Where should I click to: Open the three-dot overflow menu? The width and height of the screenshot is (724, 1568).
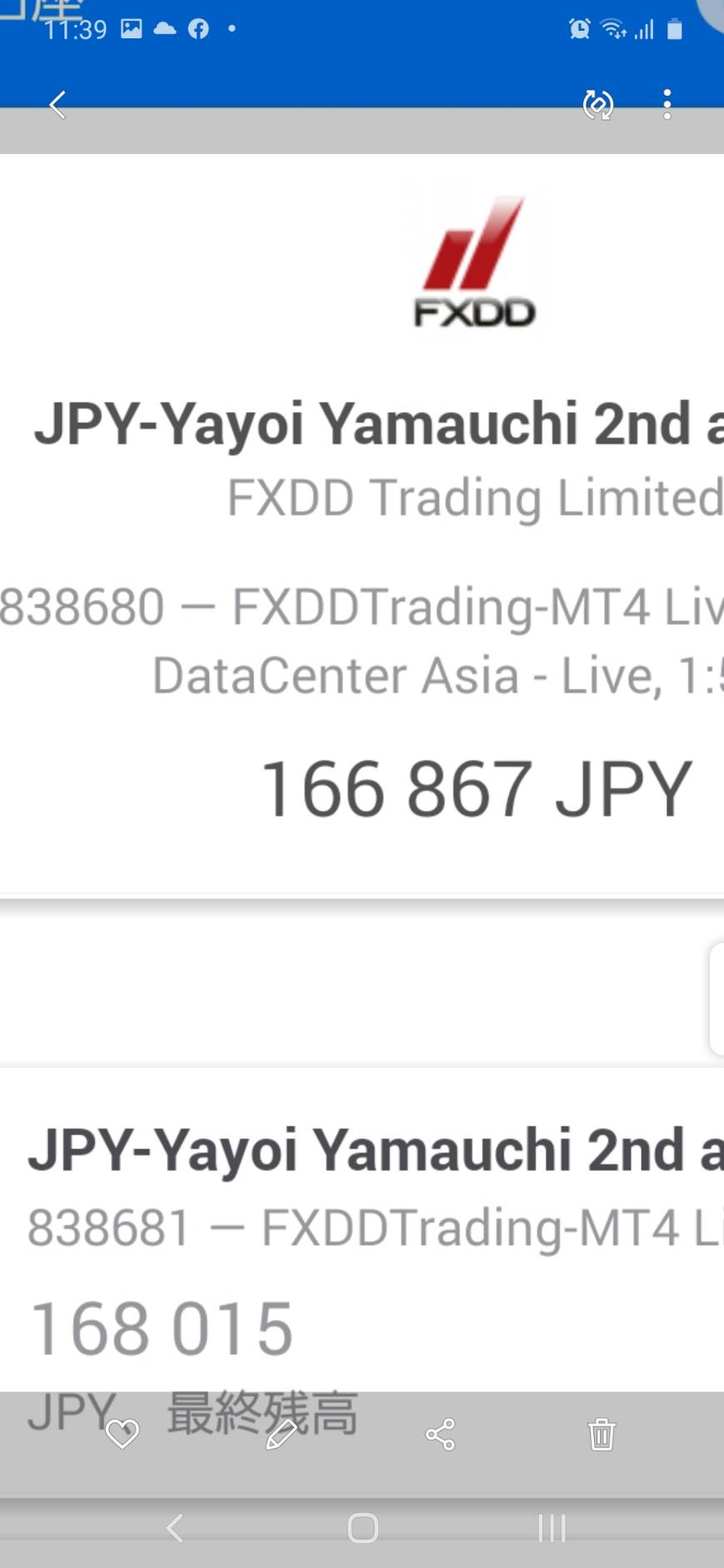667,105
